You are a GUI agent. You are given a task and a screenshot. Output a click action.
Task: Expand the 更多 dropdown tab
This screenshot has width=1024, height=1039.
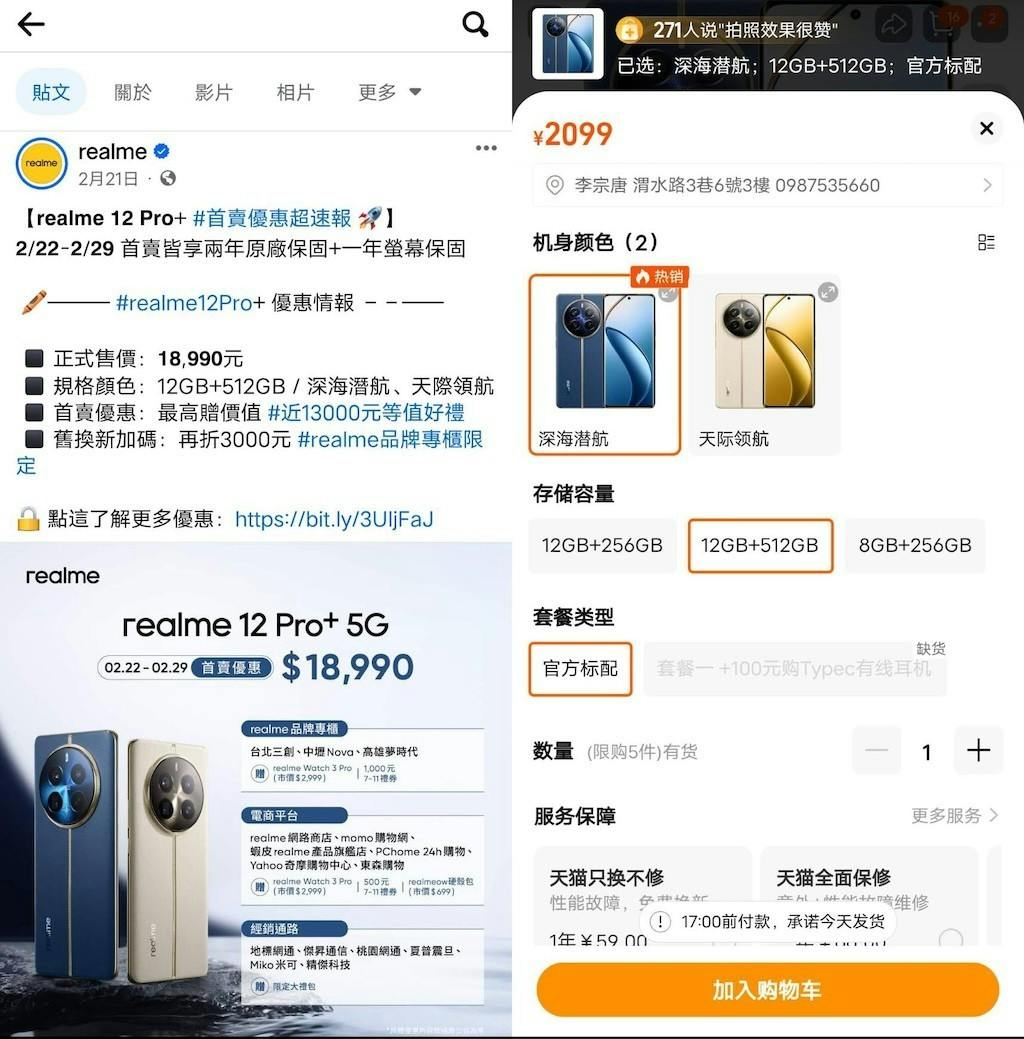389,92
